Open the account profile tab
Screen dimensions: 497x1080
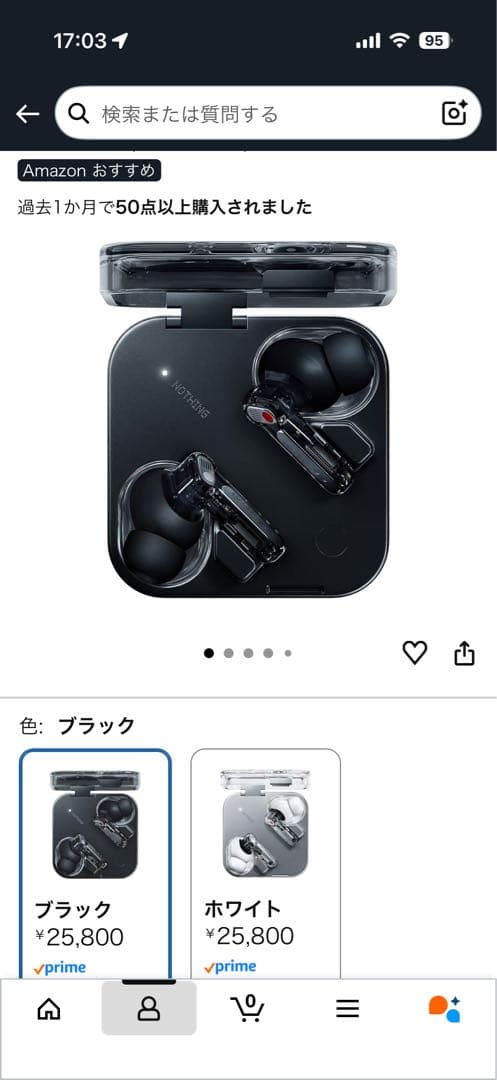149,1008
